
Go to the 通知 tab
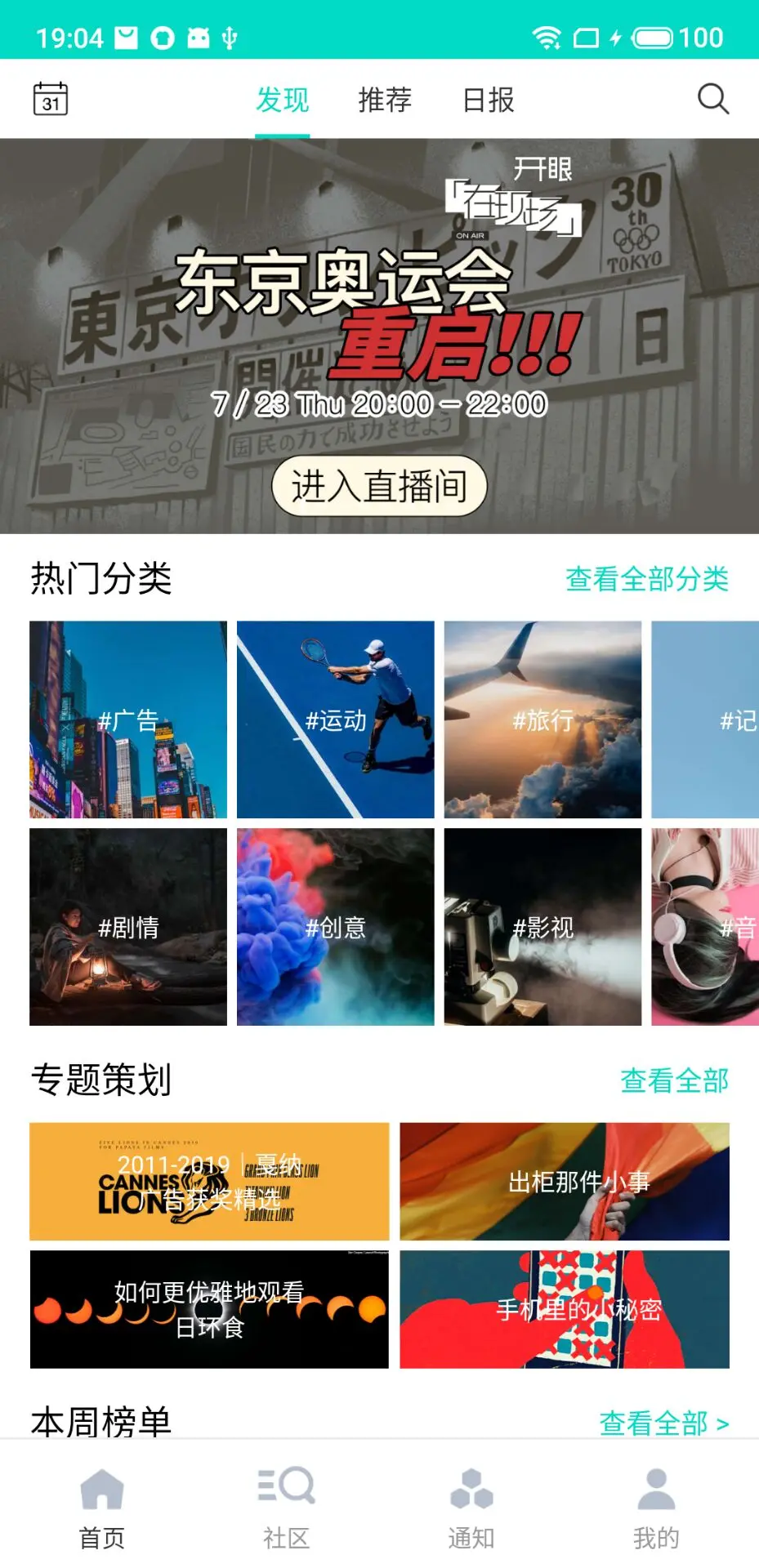(x=471, y=1508)
